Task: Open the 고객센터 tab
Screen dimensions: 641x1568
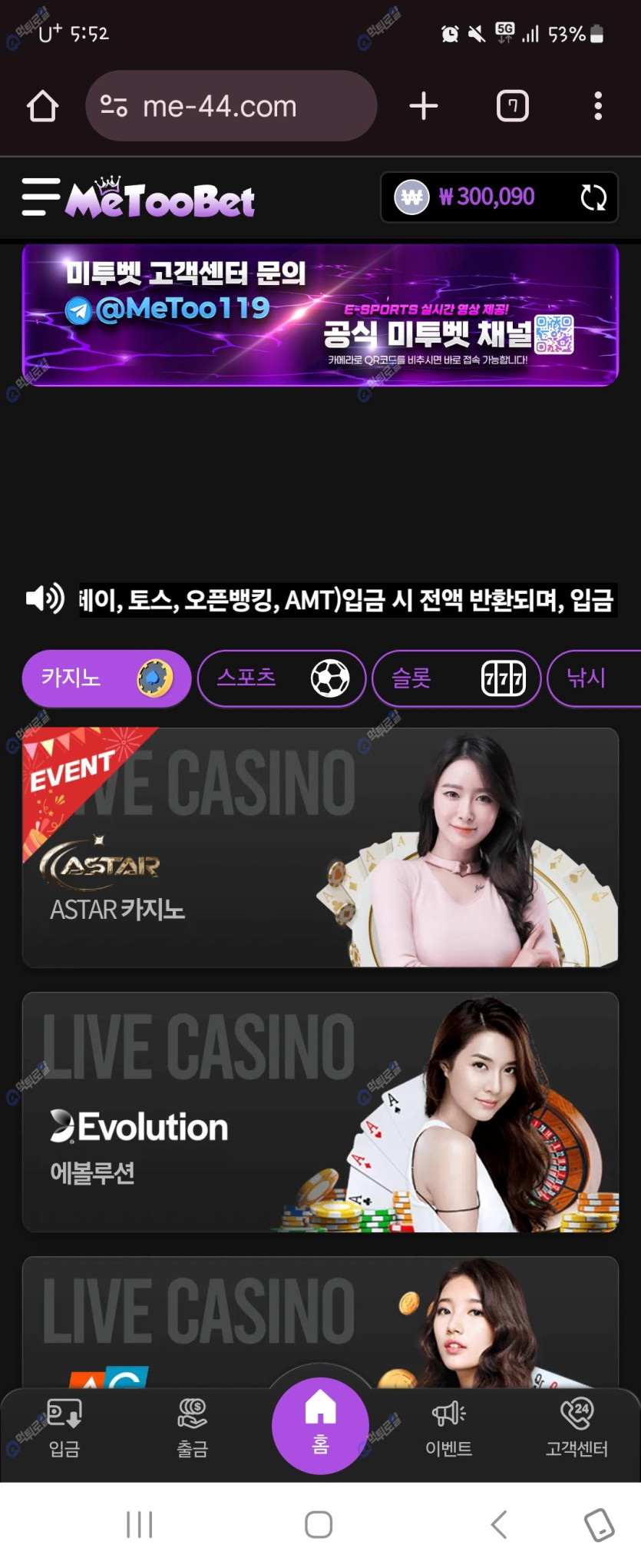Action: [x=577, y=1429]
